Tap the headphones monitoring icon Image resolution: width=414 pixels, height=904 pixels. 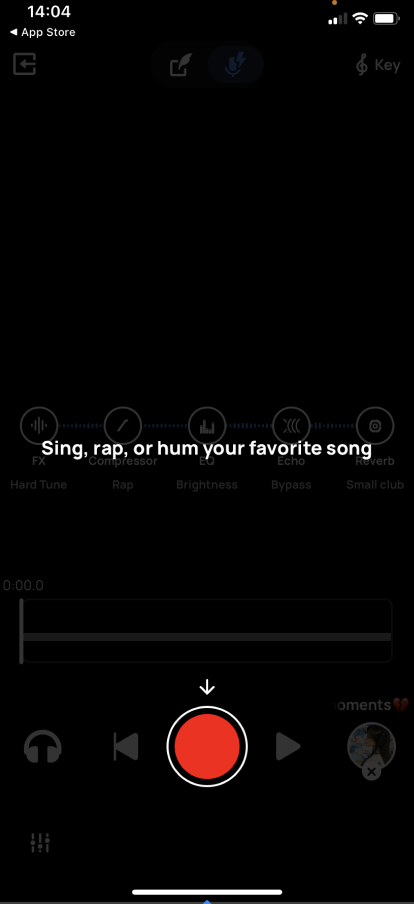(43, 747)
